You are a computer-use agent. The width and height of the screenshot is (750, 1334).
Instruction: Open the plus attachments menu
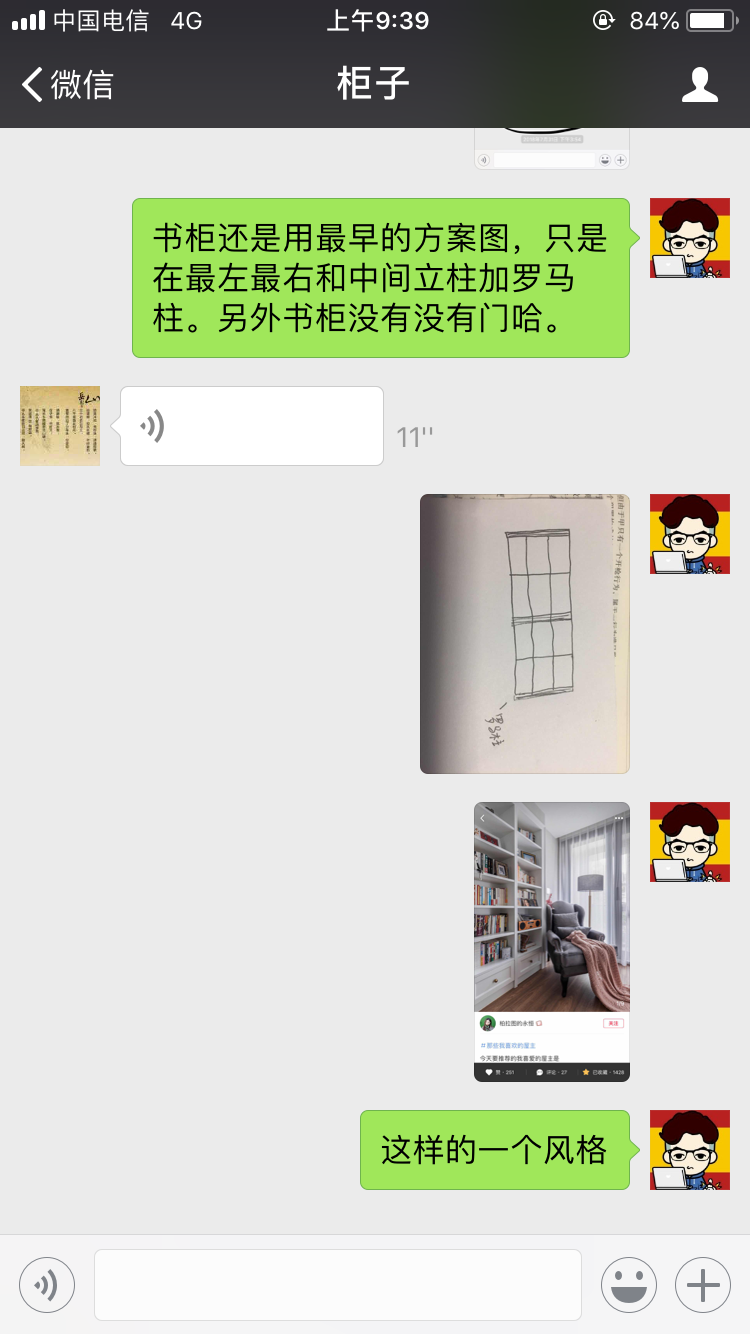tap(703, 1285)
